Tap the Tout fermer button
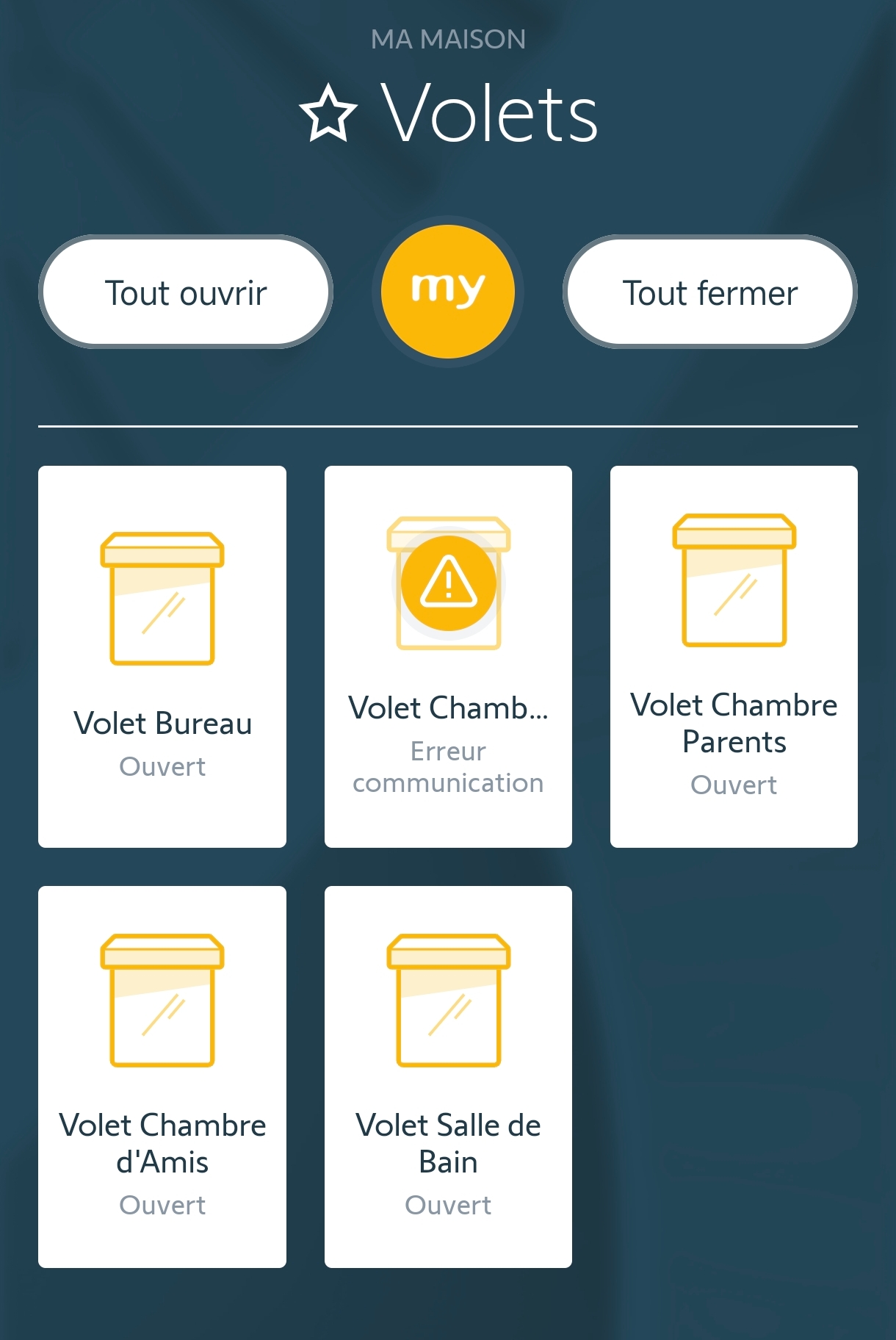 click(710, 292)
